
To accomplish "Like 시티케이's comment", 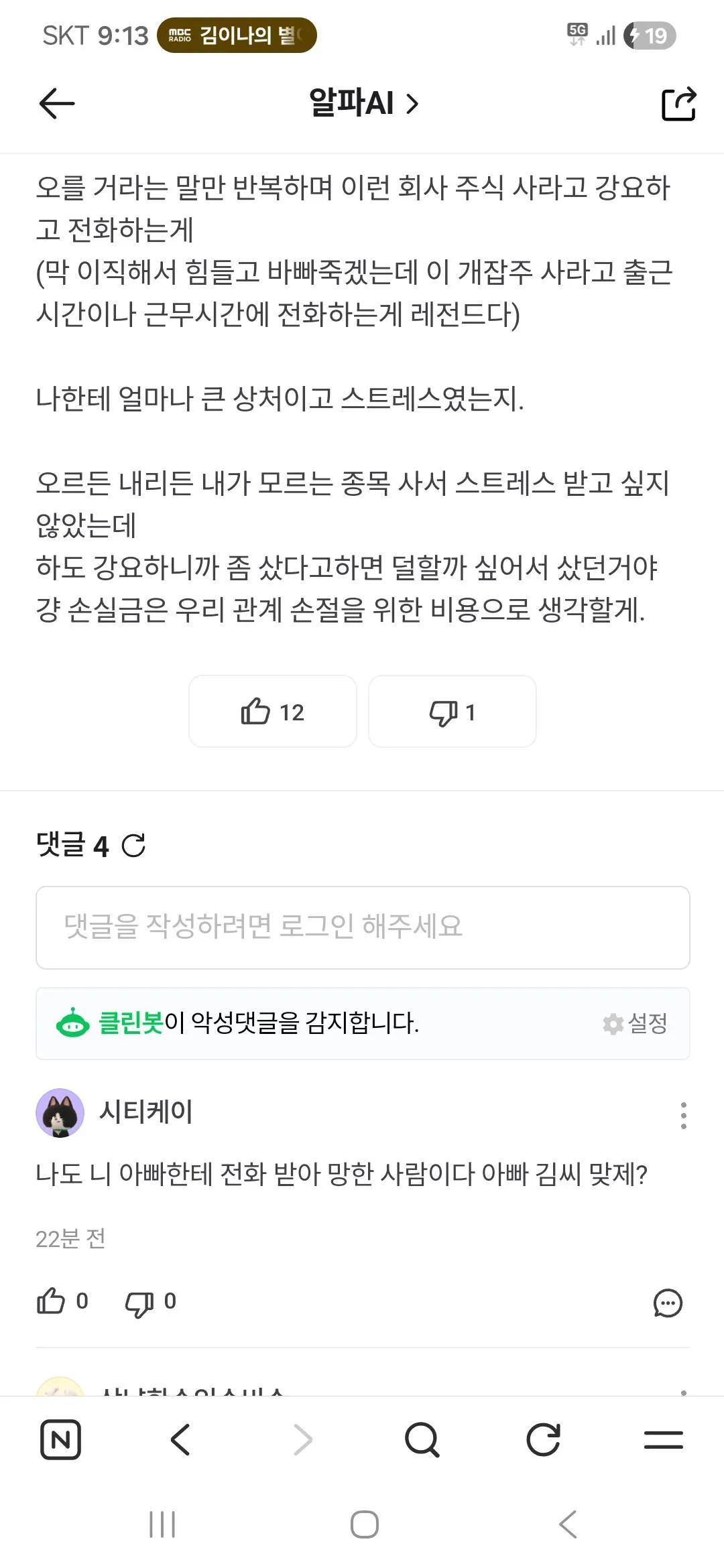I will pyautogui.click(x=52, y=1301).
